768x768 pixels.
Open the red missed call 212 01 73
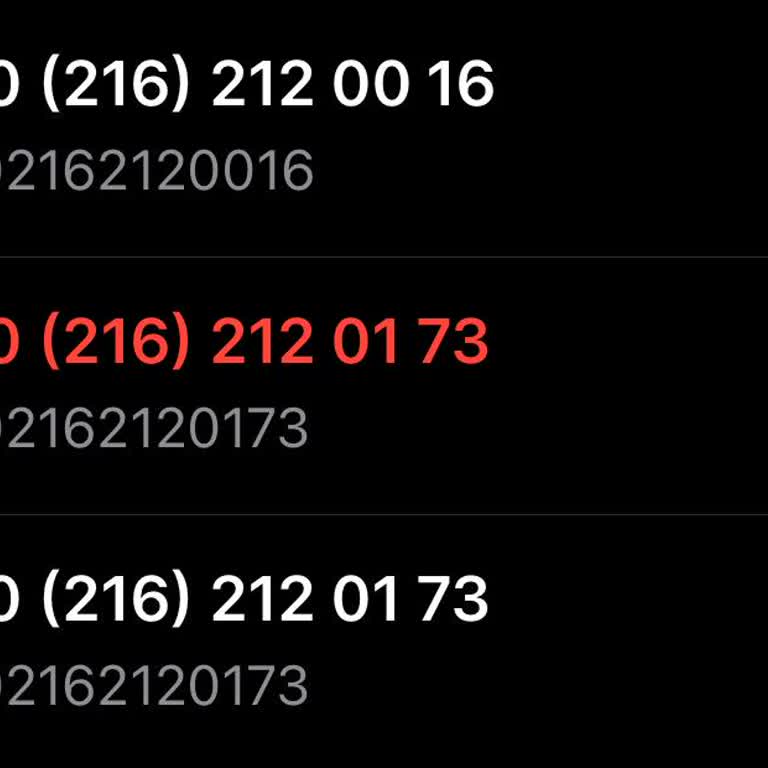[x=245, y=345]
